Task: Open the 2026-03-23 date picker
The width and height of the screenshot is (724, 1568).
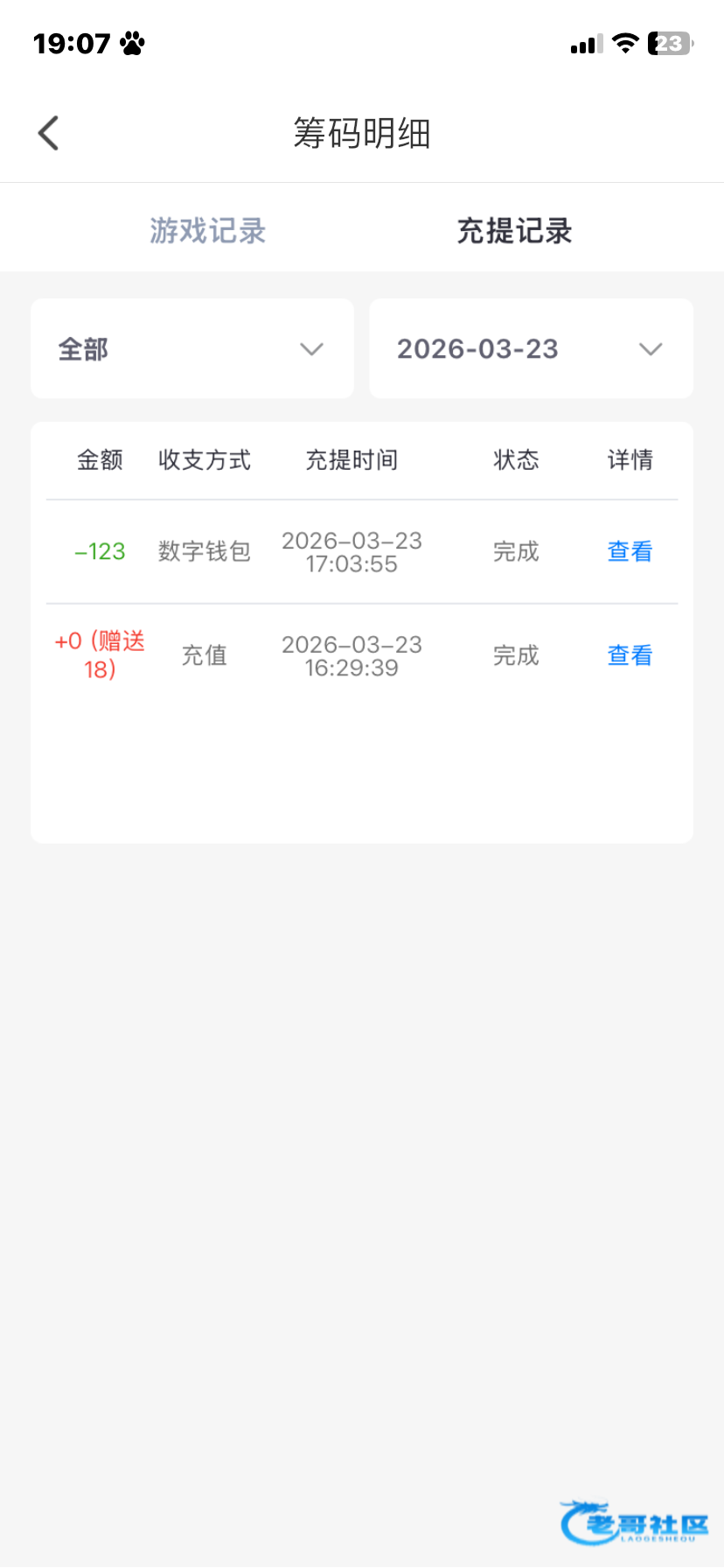Action: coord(531,349)
